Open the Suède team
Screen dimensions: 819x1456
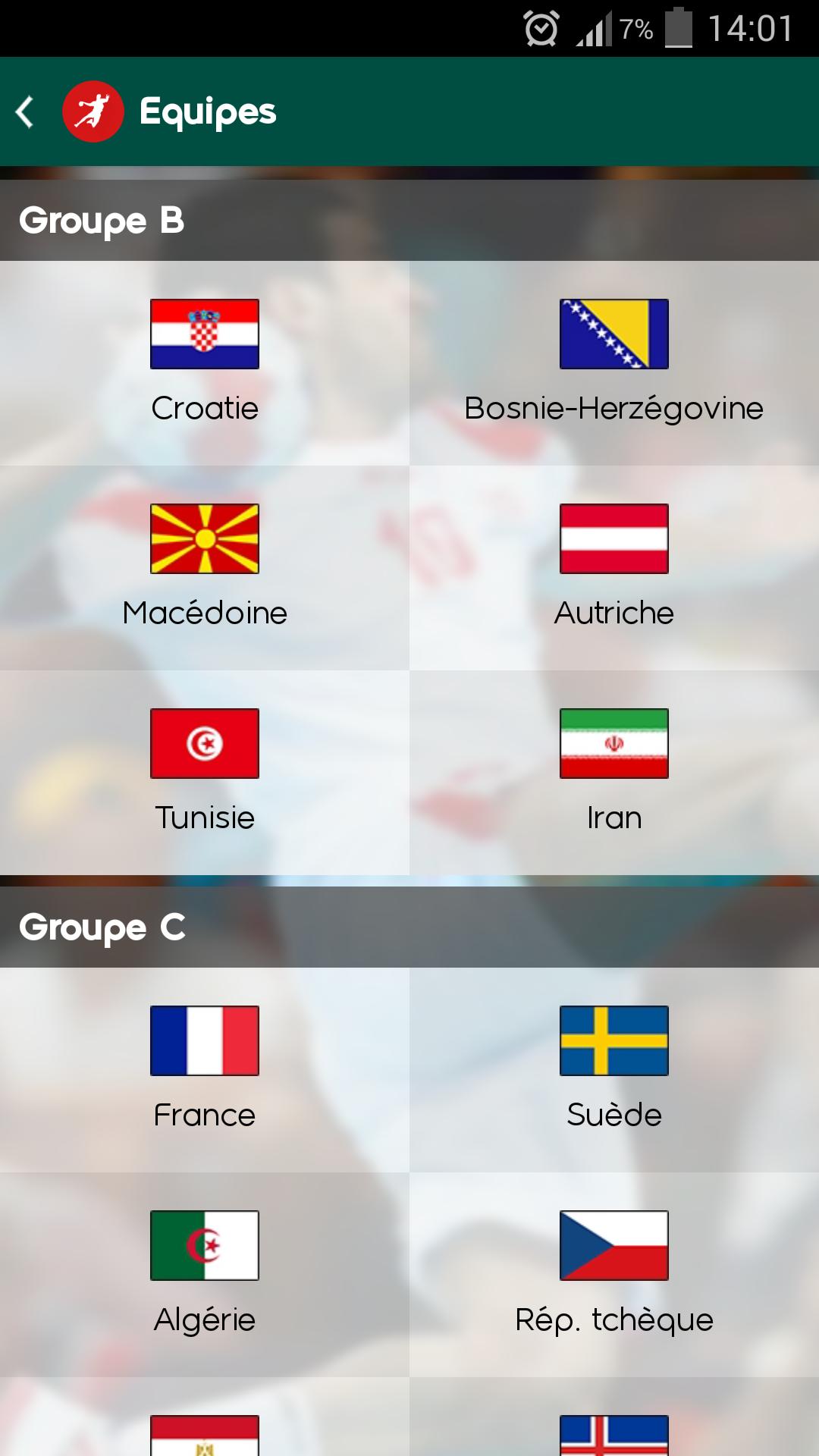[614, 1069]
